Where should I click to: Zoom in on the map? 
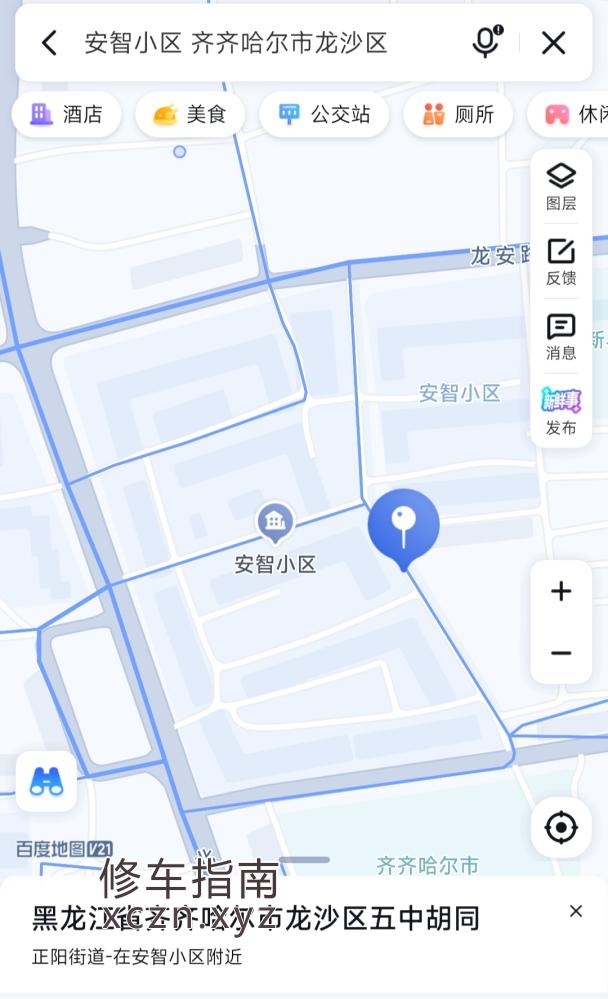coord(561,591)
